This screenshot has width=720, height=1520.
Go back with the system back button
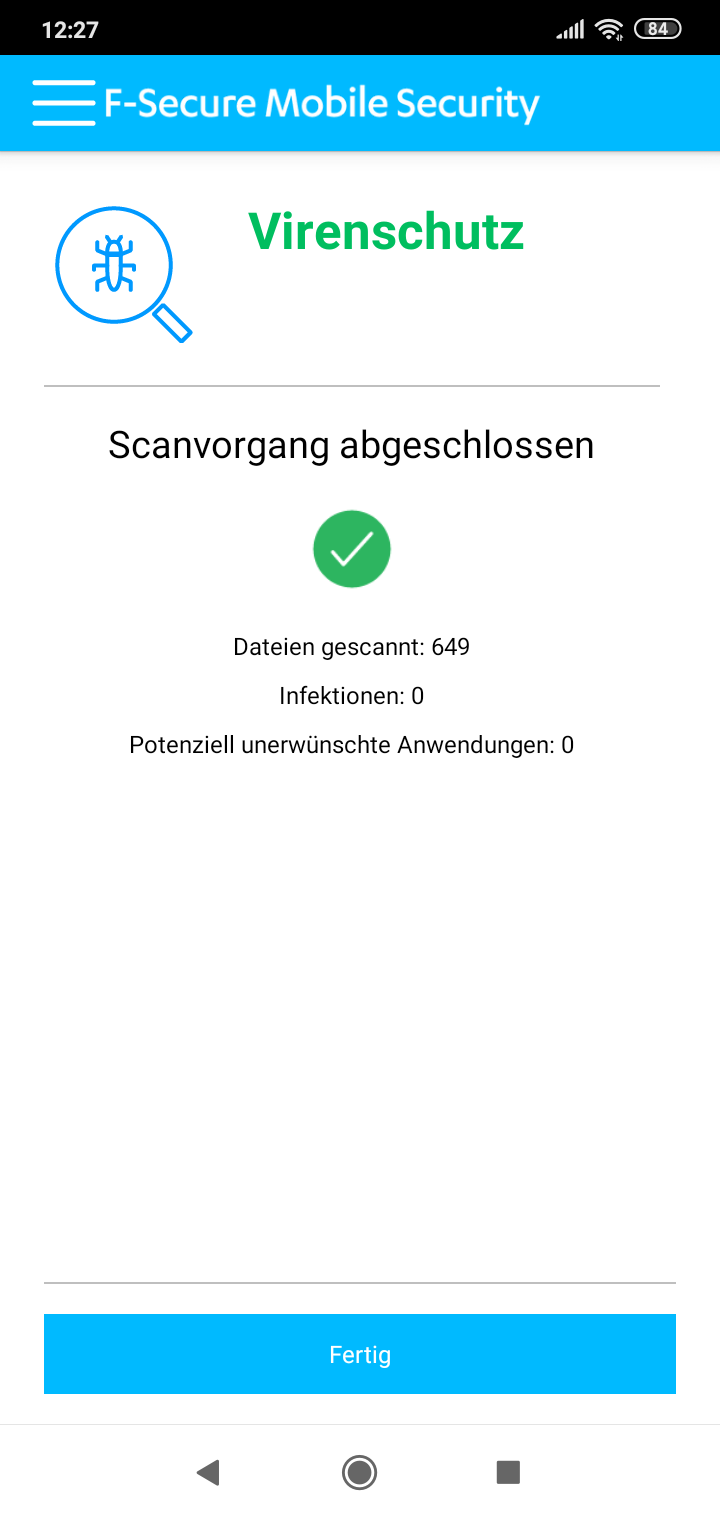(x=208, y=1472)
